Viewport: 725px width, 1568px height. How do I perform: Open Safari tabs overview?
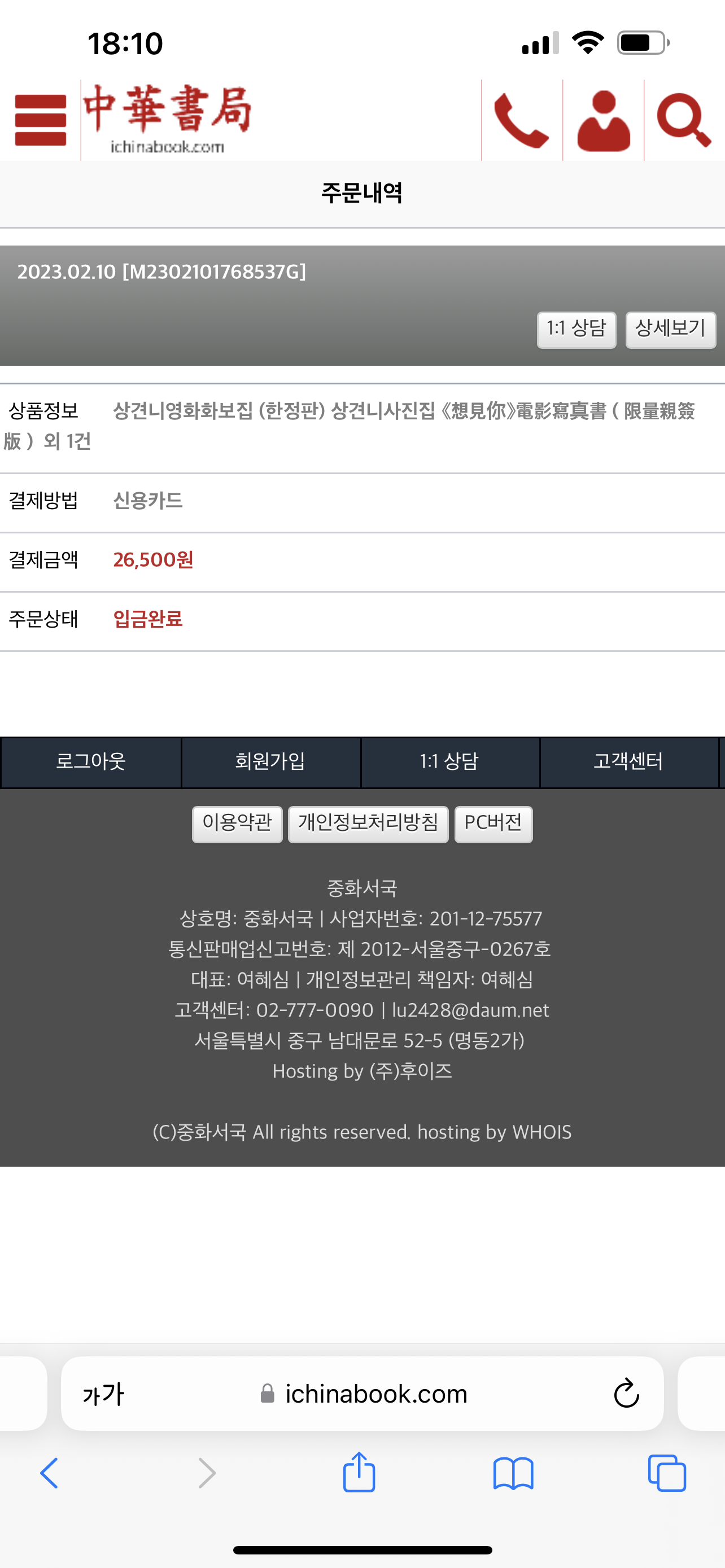[667, 1473]
